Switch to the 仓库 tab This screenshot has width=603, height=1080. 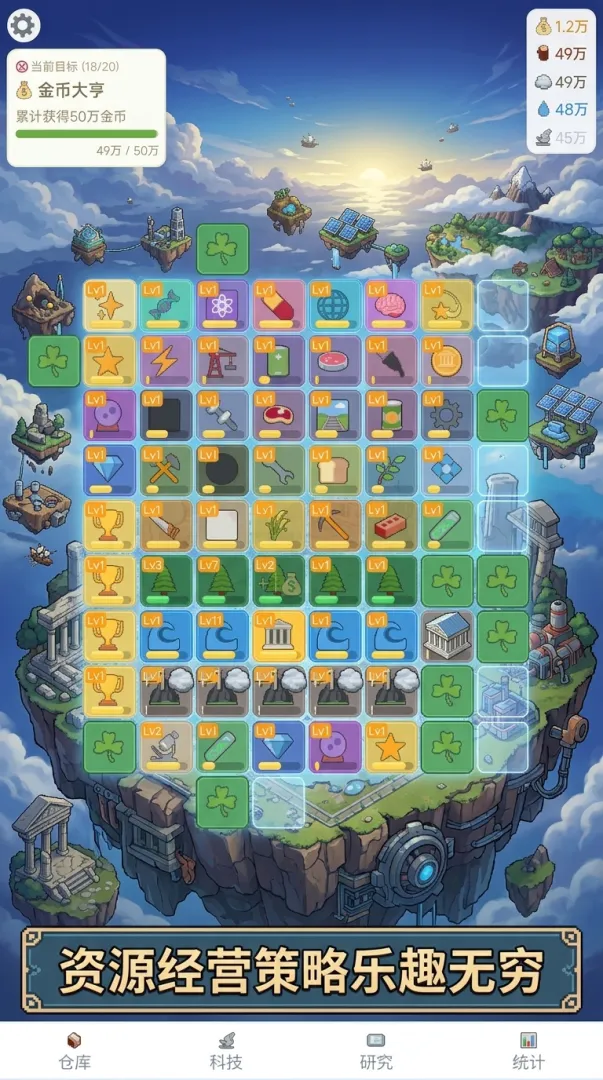[74, 1050]
